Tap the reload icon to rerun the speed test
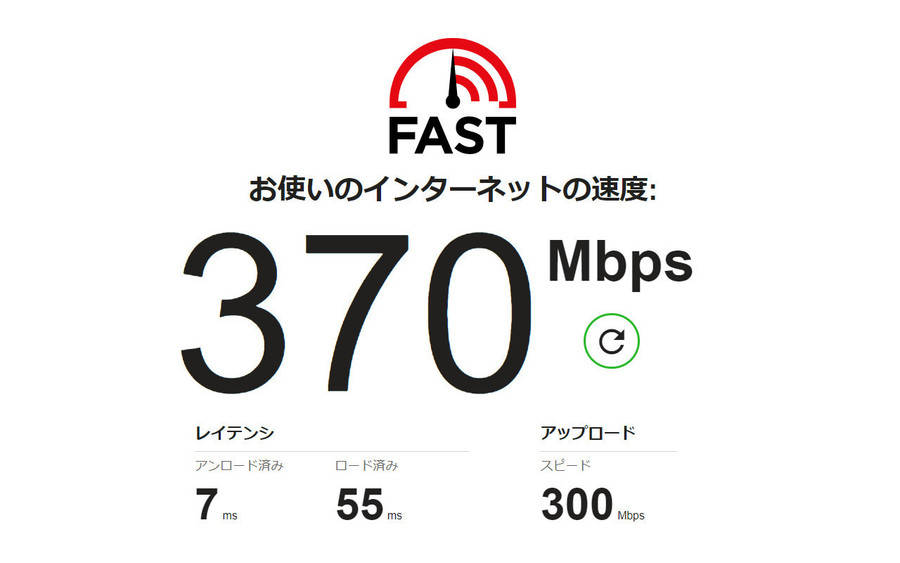Screen dimensions: 900x563 pos(611,341)
